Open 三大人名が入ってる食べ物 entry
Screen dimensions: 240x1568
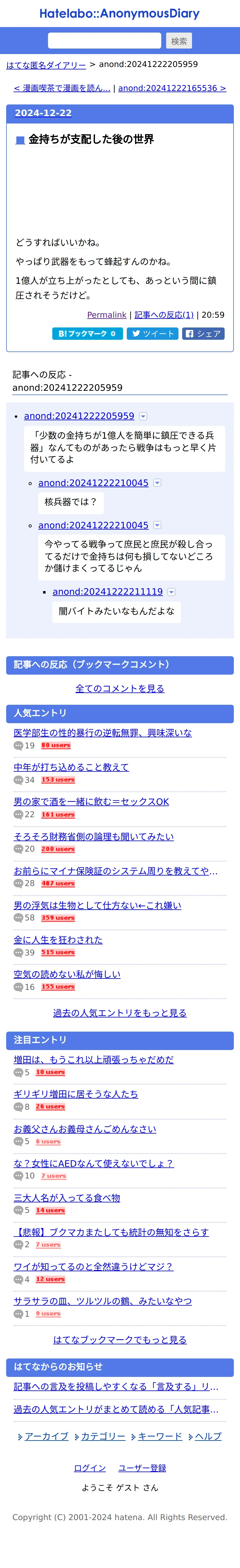pos(67,1198)
